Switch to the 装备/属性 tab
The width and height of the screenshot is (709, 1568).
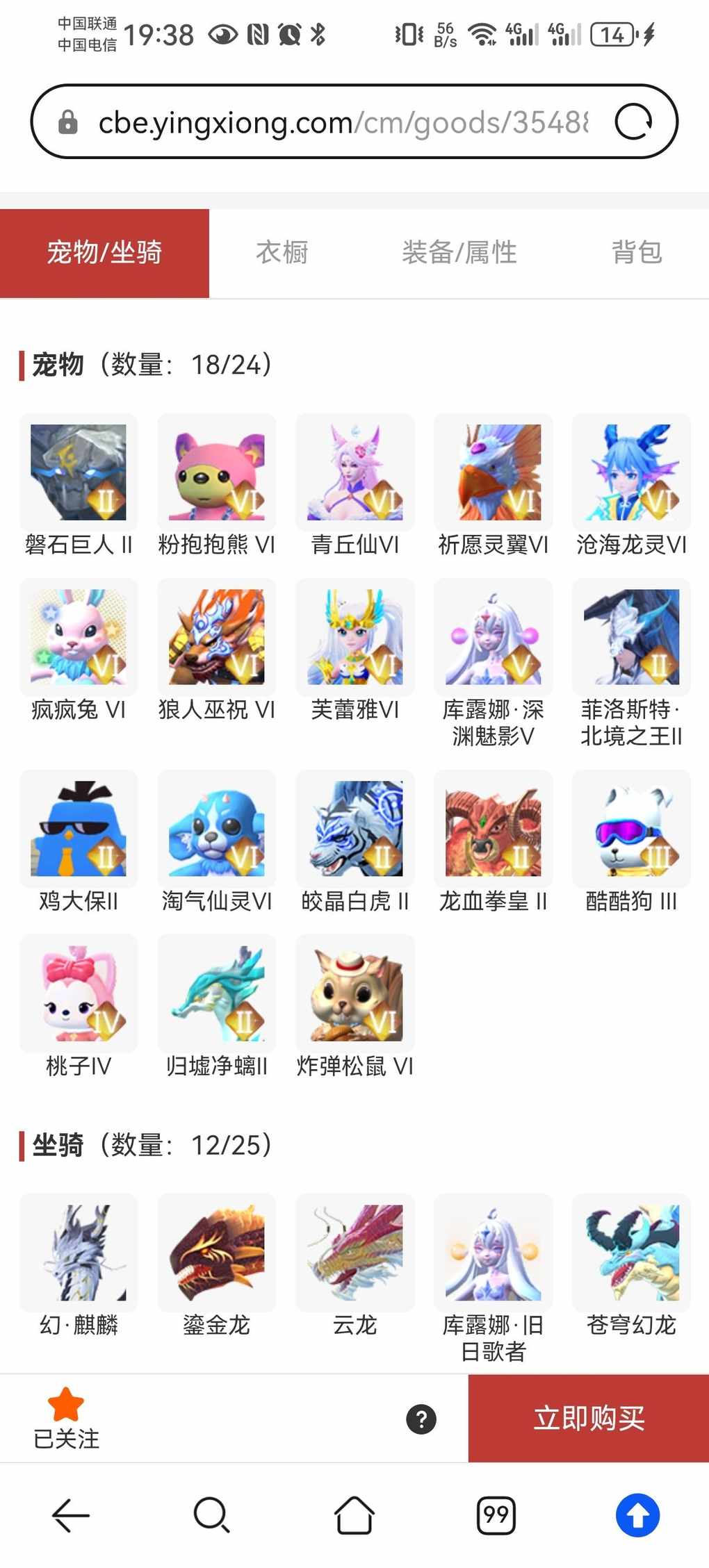459,252
